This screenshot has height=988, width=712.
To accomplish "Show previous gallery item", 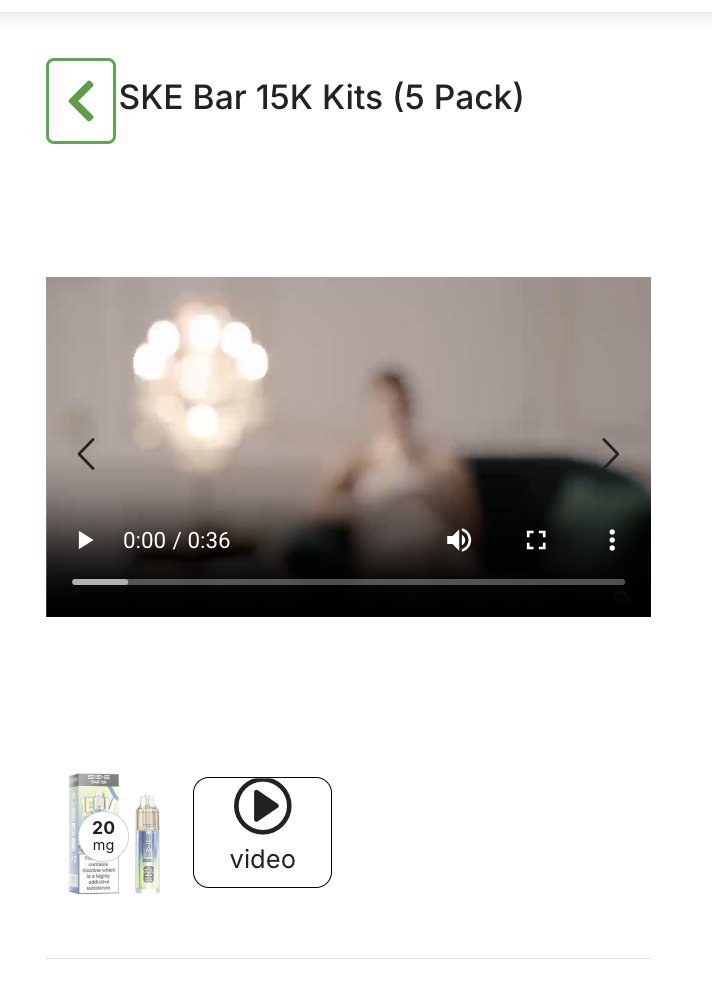I will point(87,454).
